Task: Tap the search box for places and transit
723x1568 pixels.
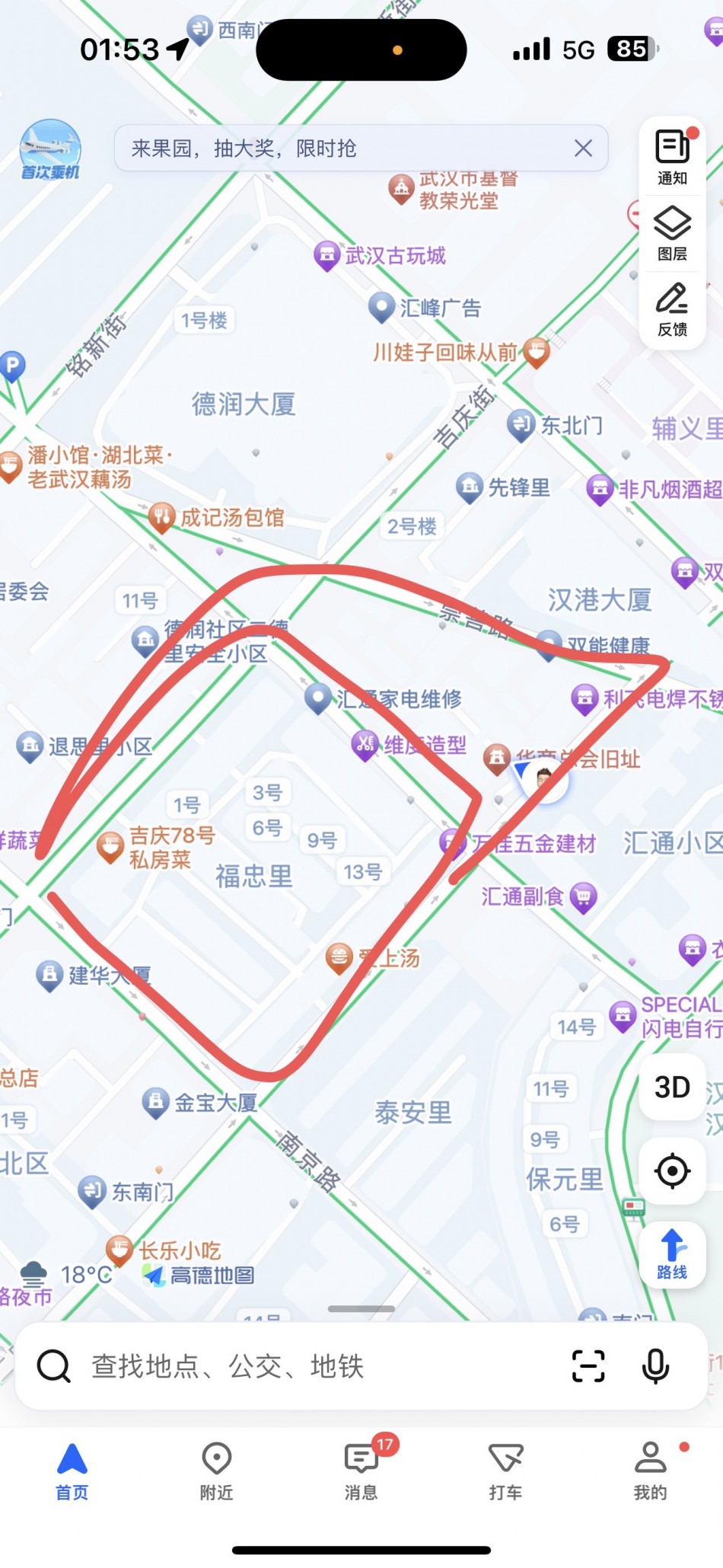Action: coord(304,1366)
